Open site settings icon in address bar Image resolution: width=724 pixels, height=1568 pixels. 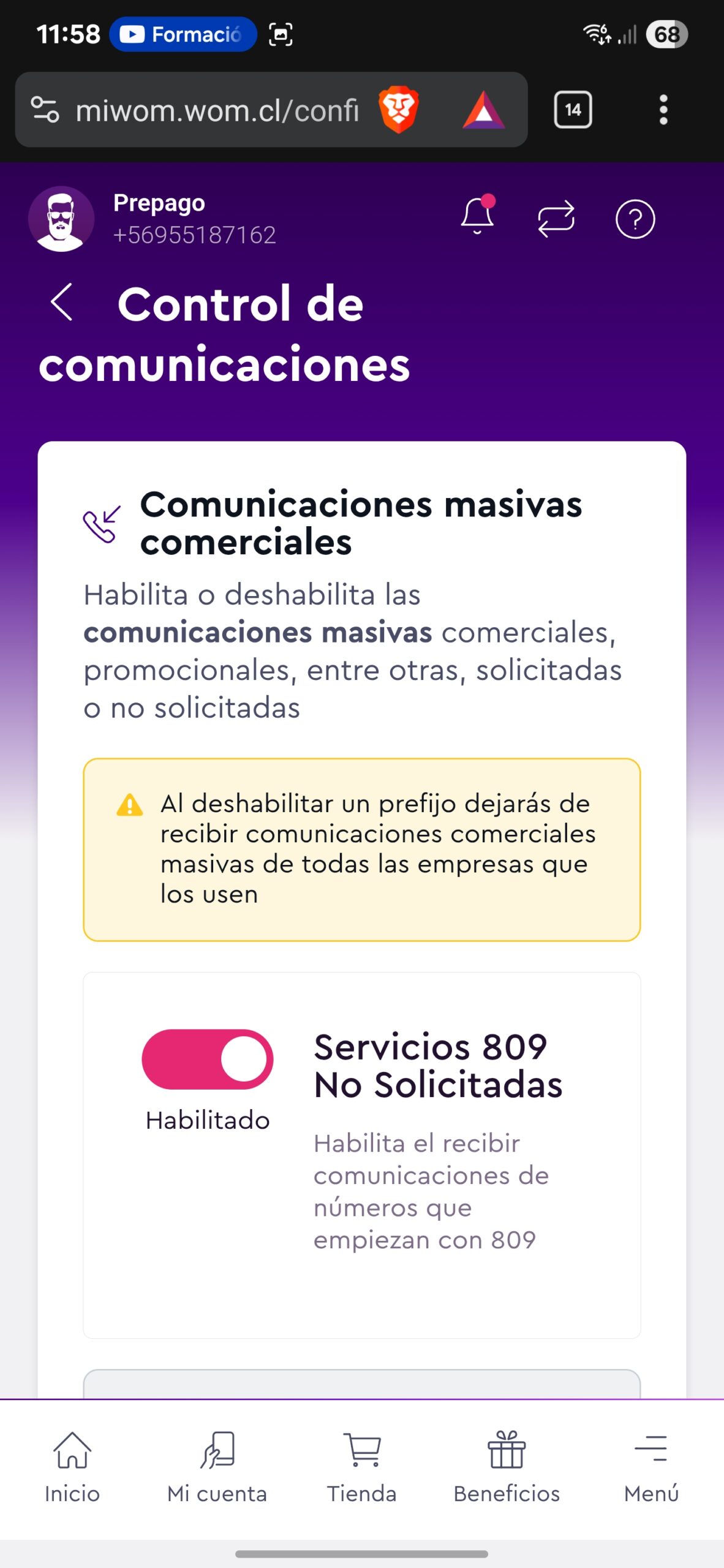coord(45,110)
